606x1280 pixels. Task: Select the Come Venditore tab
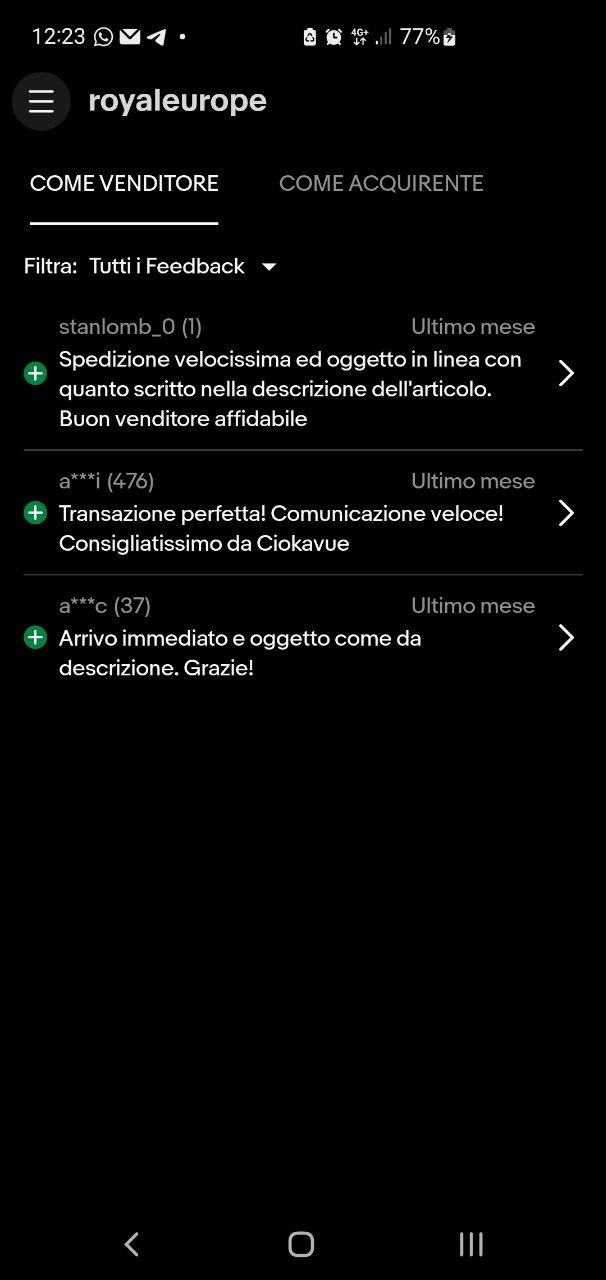click(124, 184)
